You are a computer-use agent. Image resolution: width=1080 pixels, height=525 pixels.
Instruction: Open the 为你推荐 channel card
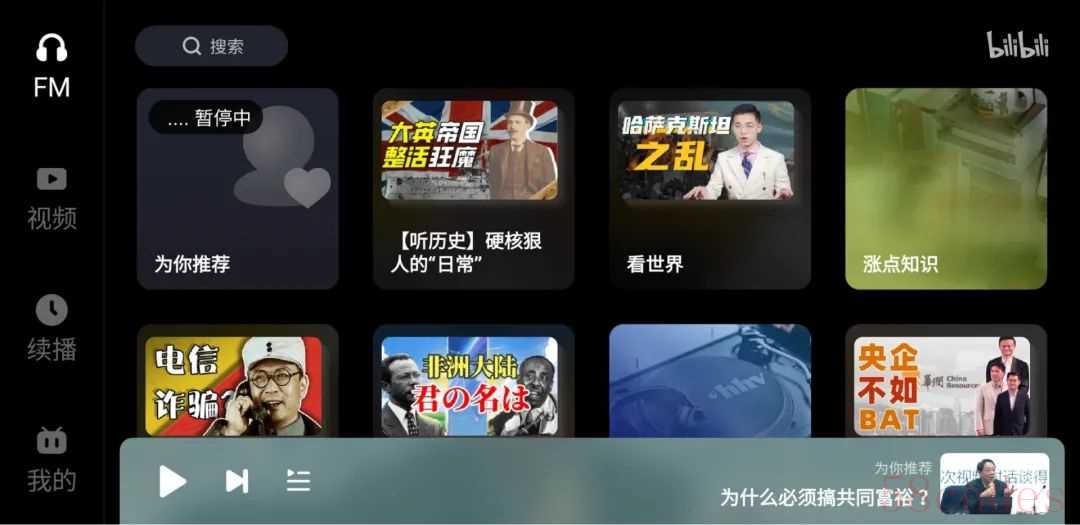[237, 189]
